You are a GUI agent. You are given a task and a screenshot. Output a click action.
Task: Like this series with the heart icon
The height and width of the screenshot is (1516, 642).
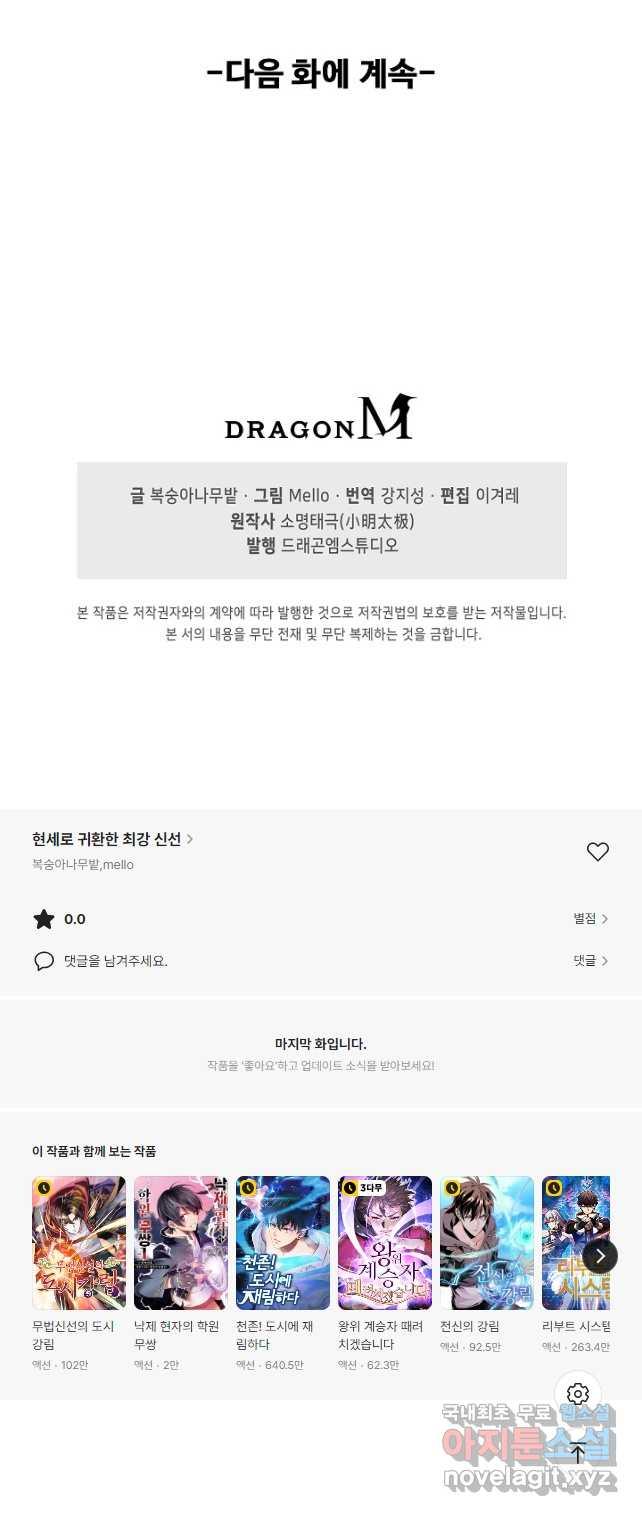(x=597, y=852)
